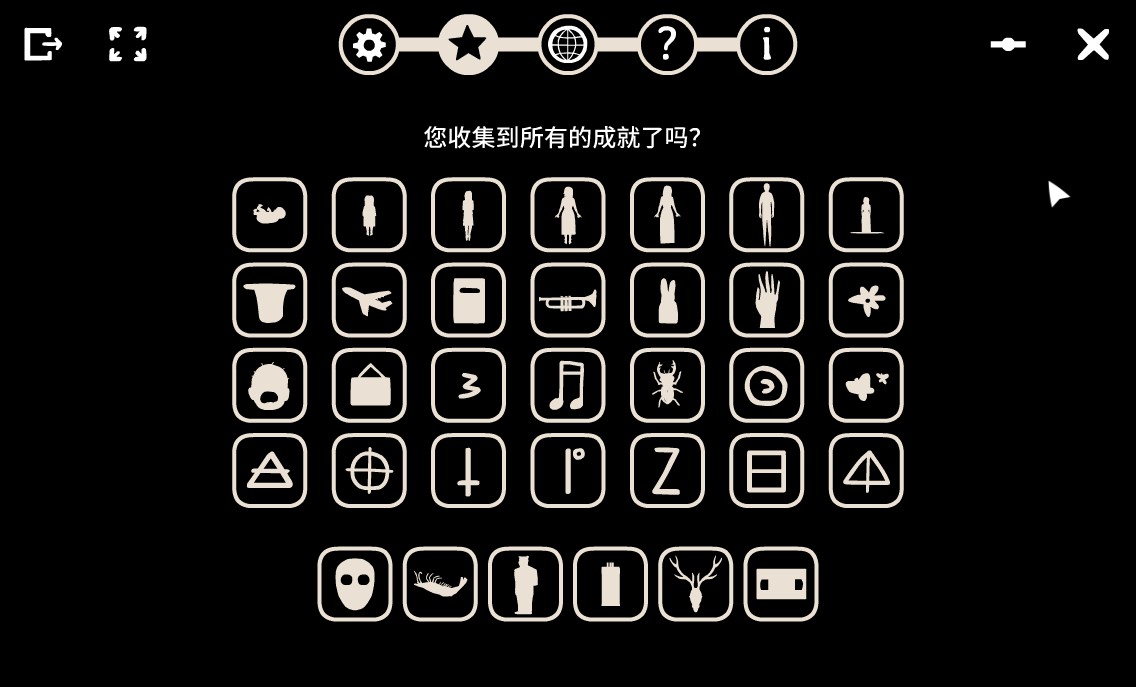The height and width of the screenshot is (687, 1136).
Task: Close the menu with the X
Action: [1093, 44]
